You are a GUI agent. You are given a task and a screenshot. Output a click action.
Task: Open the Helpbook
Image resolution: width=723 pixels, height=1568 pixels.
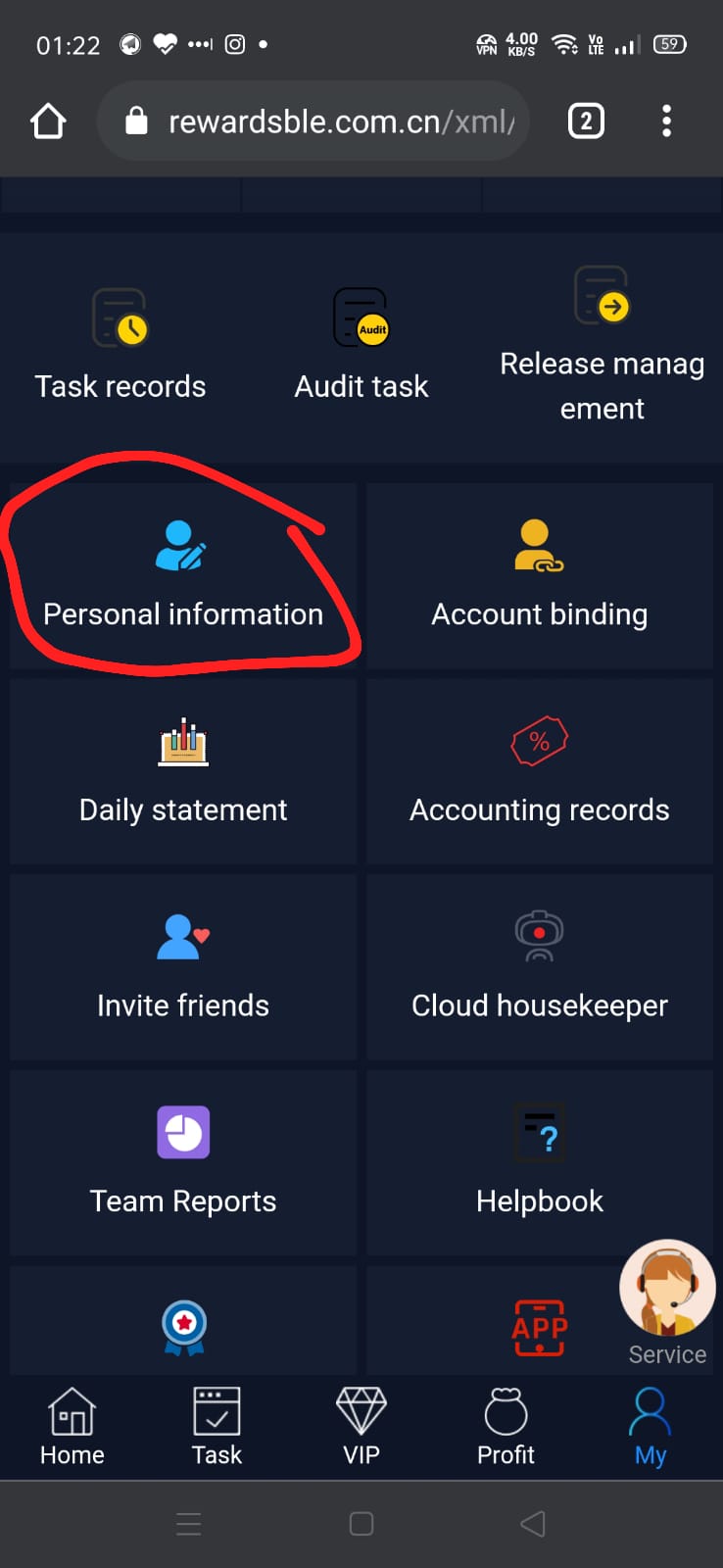point(540,1163)
